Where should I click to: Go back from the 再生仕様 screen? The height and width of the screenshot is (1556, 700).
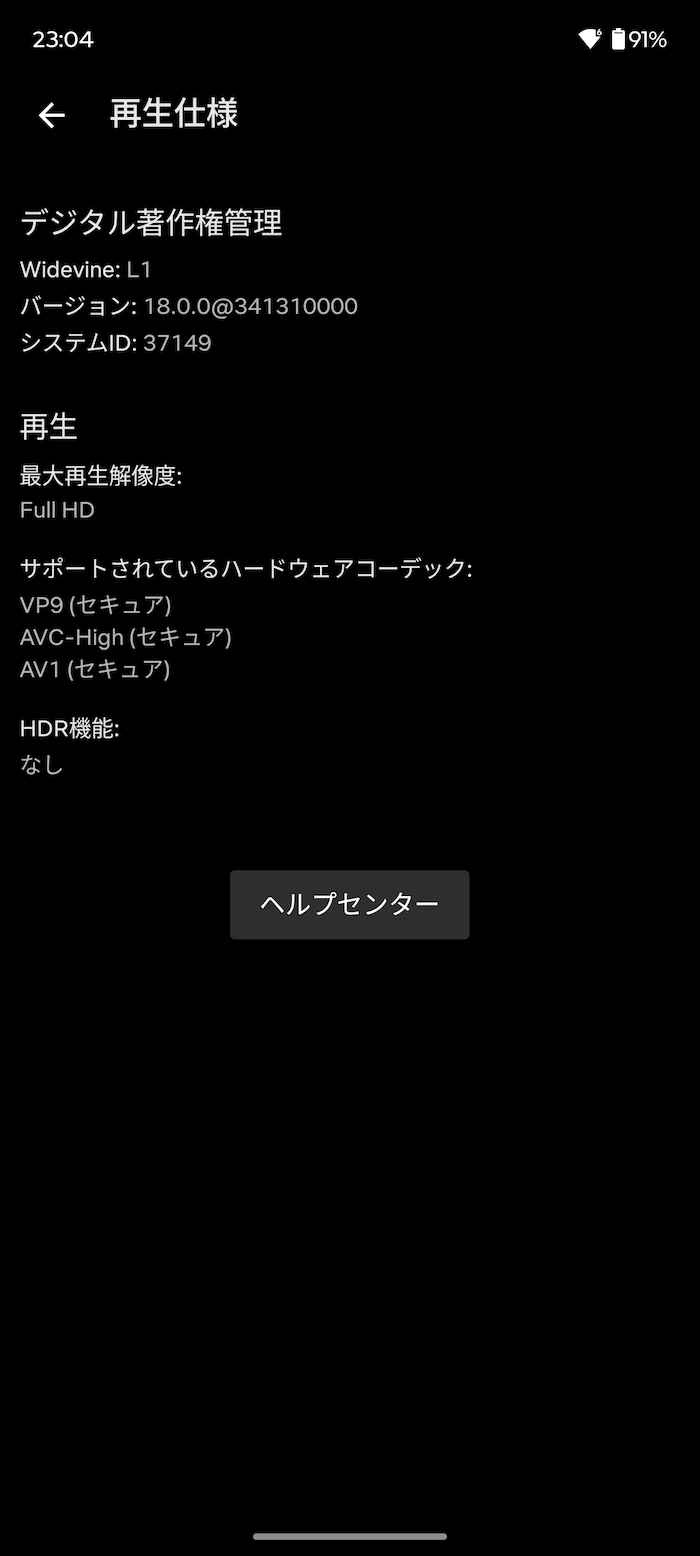tap(52, 116)
